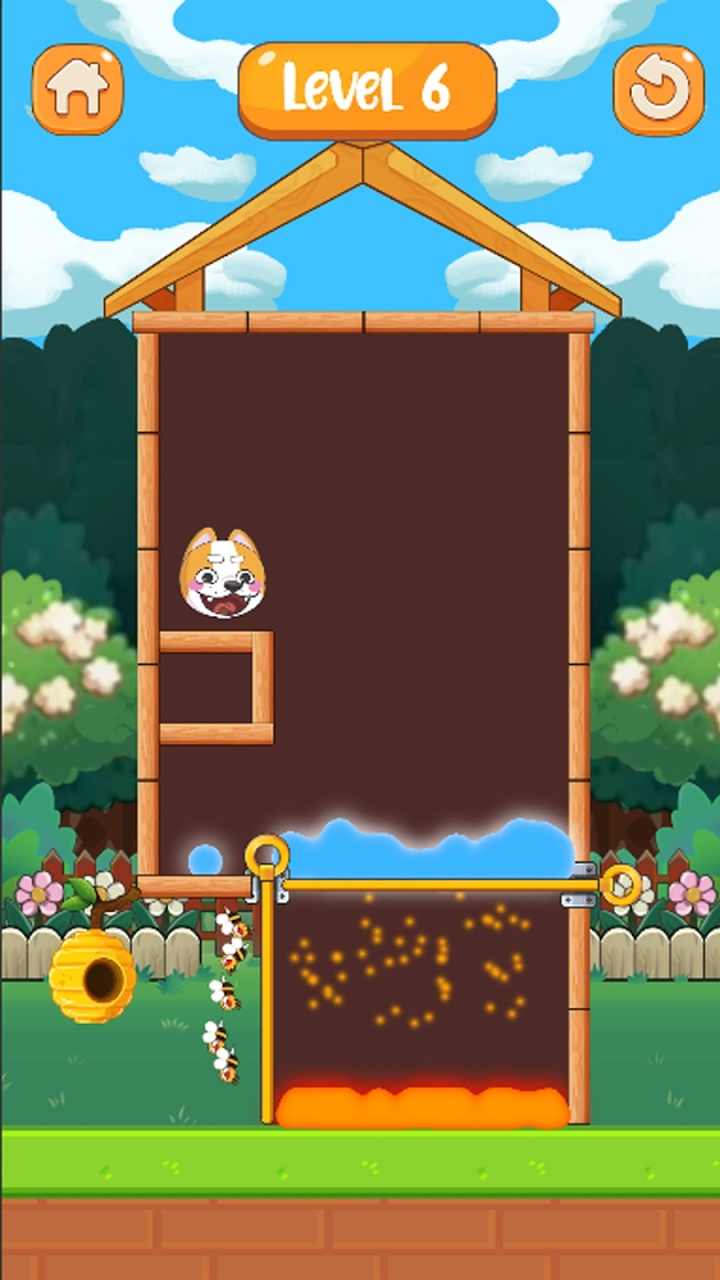Pull the horizontal golden pin under the water
This screenshot has height=1280, width=720.
[621, 885]
